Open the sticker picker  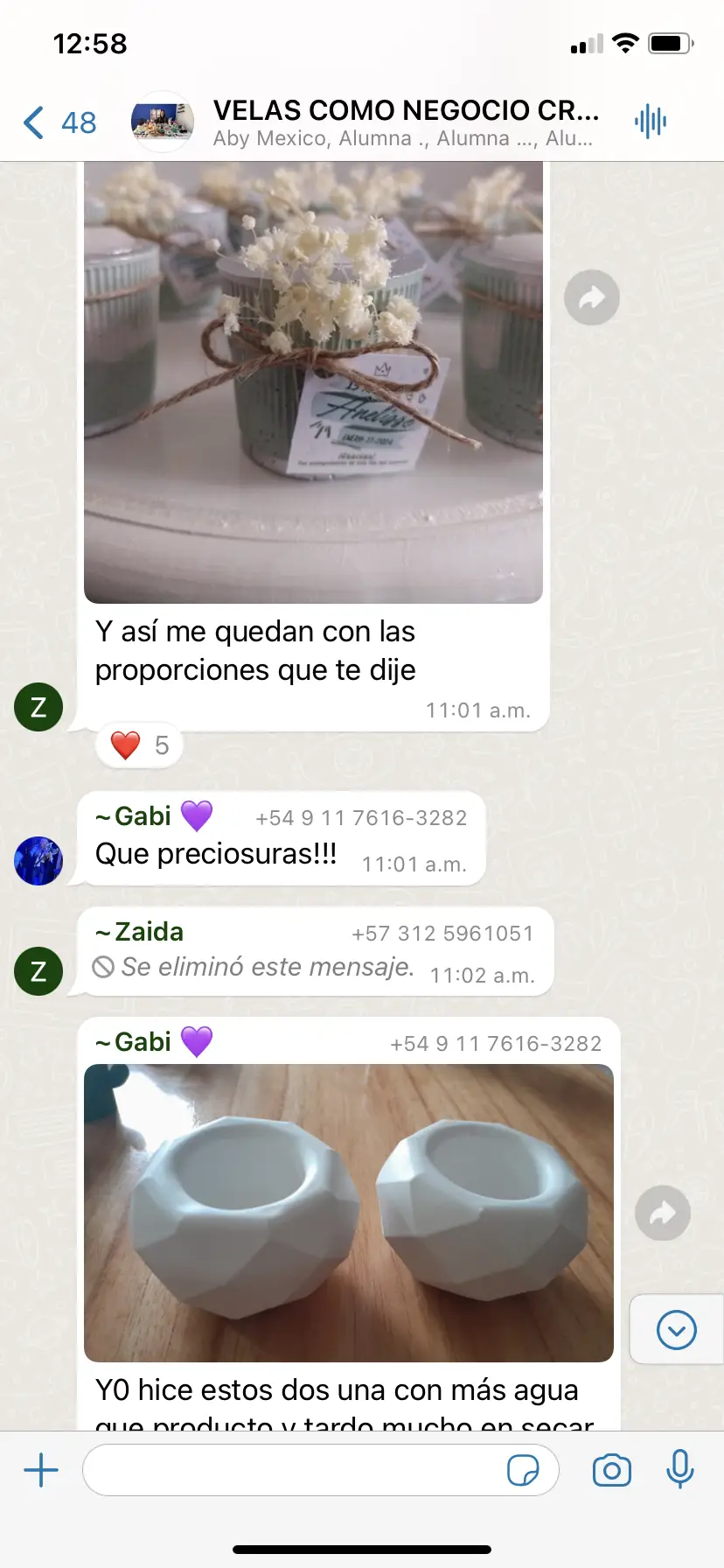point(523,1470)
